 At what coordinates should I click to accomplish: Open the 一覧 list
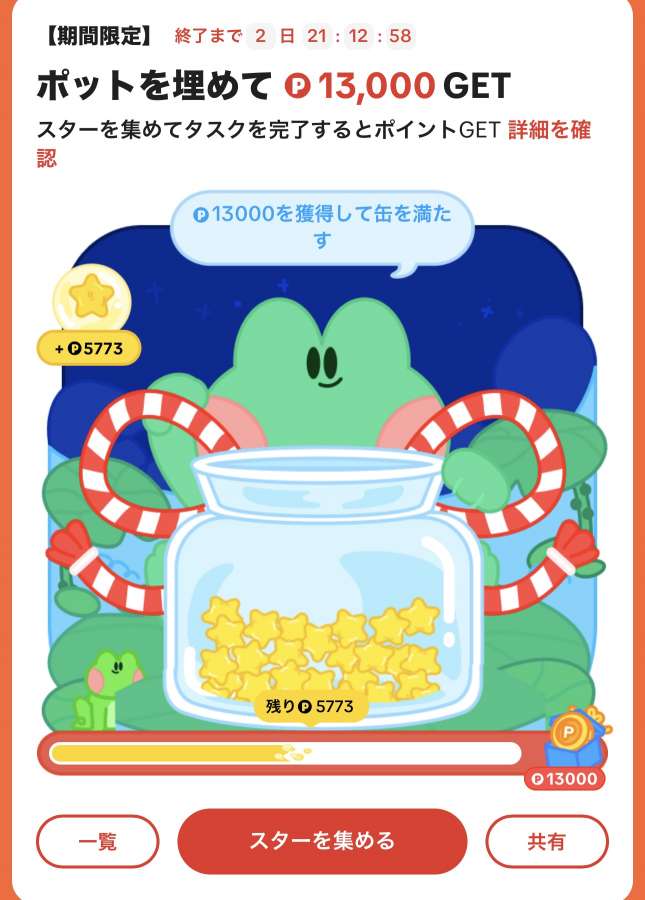97,841
